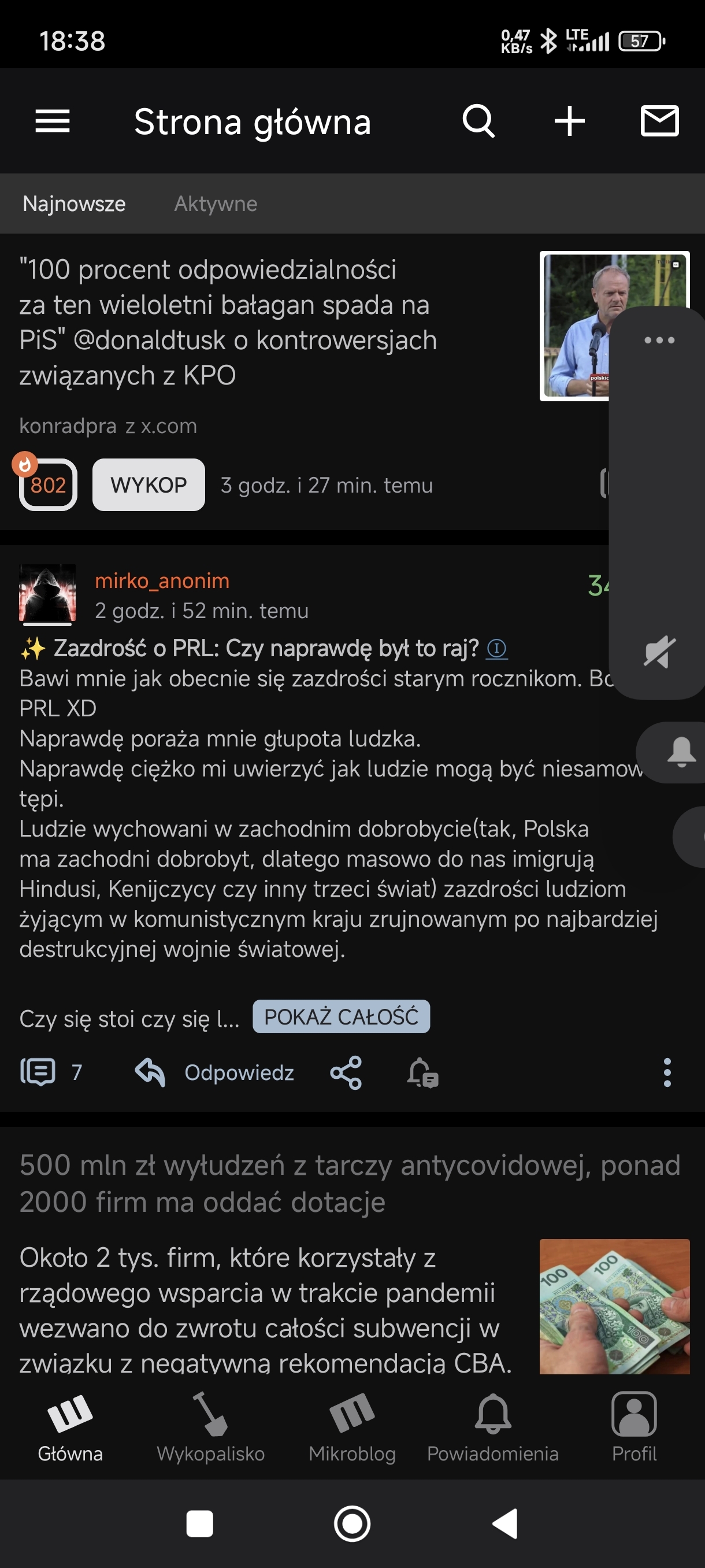Image resolution: width=705 pixels, height=1568 pixels.
Task: Open more options for mirko_anonim's entry
Action: tap(667, 1072)
